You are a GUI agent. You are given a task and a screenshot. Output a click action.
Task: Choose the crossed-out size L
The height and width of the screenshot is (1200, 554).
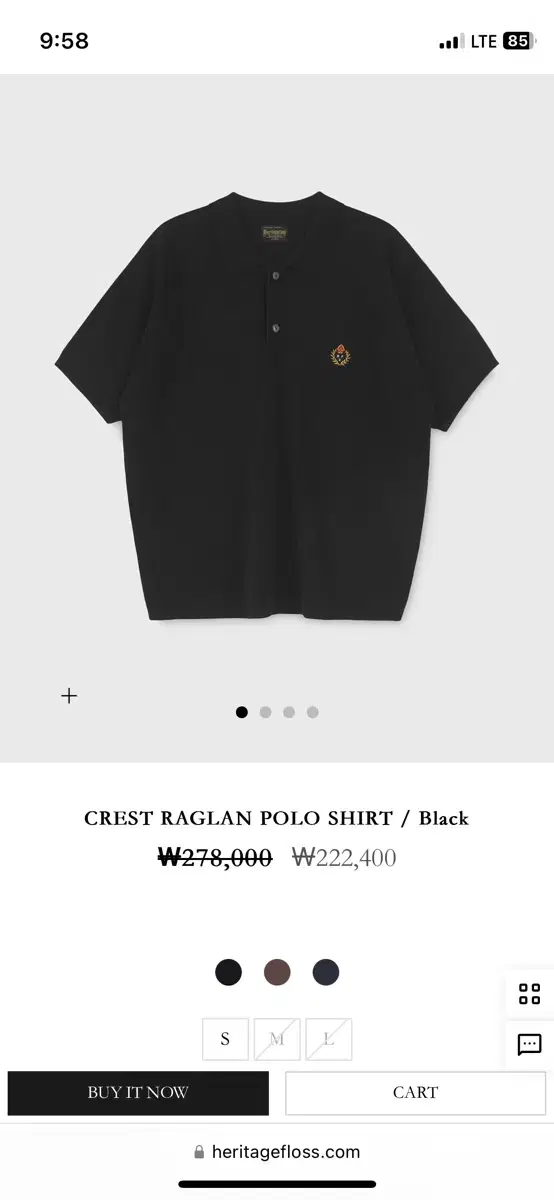tap(329, 1039)
